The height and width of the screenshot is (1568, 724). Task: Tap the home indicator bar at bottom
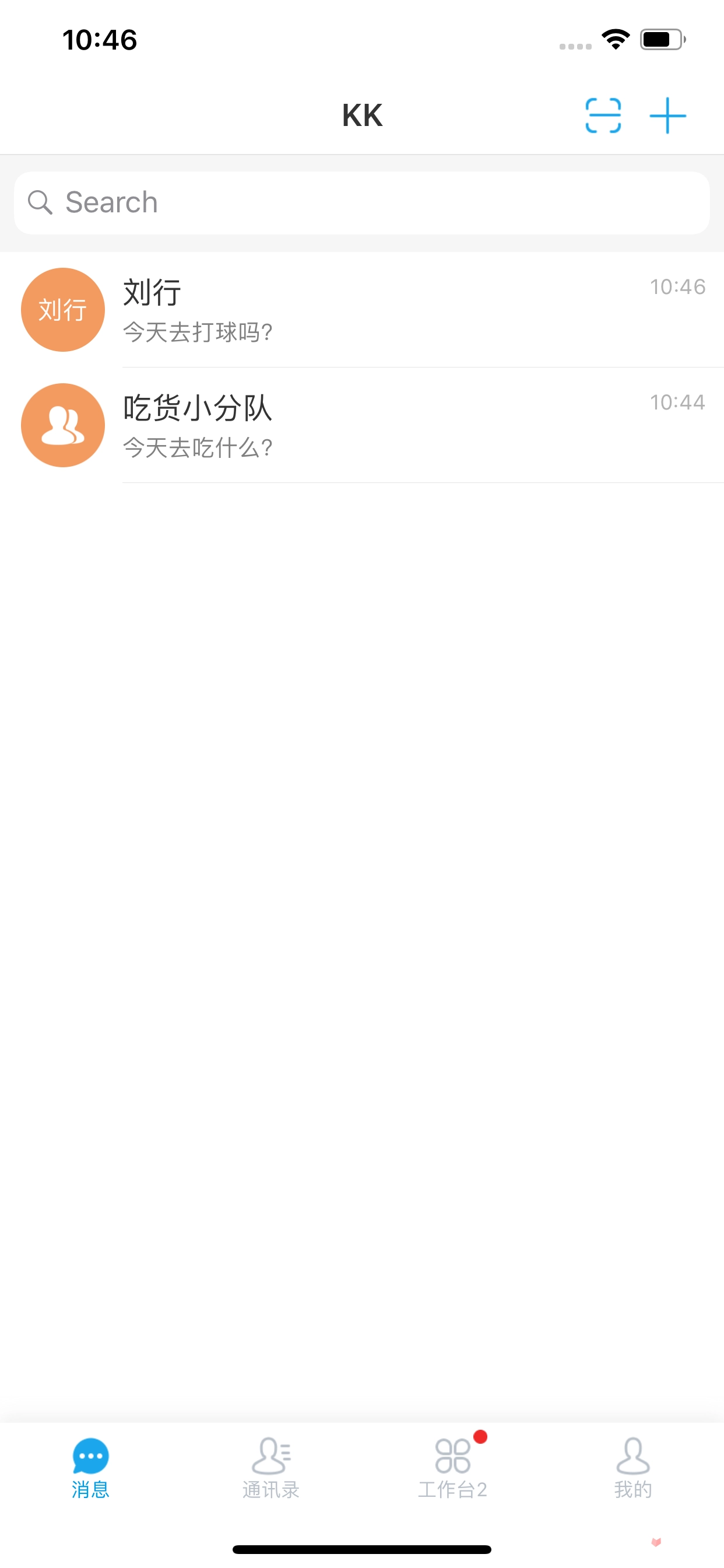(x=362, y=1550)
